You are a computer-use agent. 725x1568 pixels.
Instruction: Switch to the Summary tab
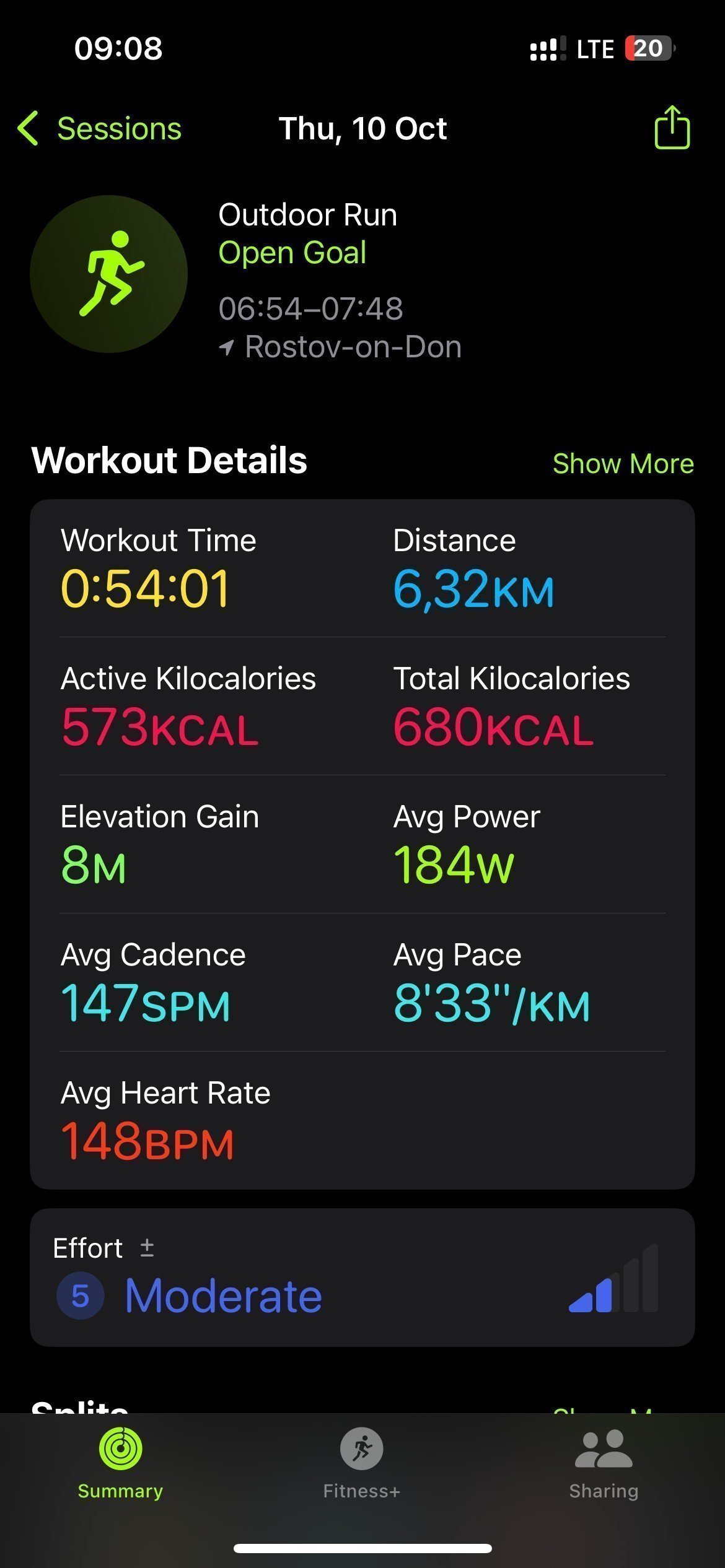(x=120, y=1464)
